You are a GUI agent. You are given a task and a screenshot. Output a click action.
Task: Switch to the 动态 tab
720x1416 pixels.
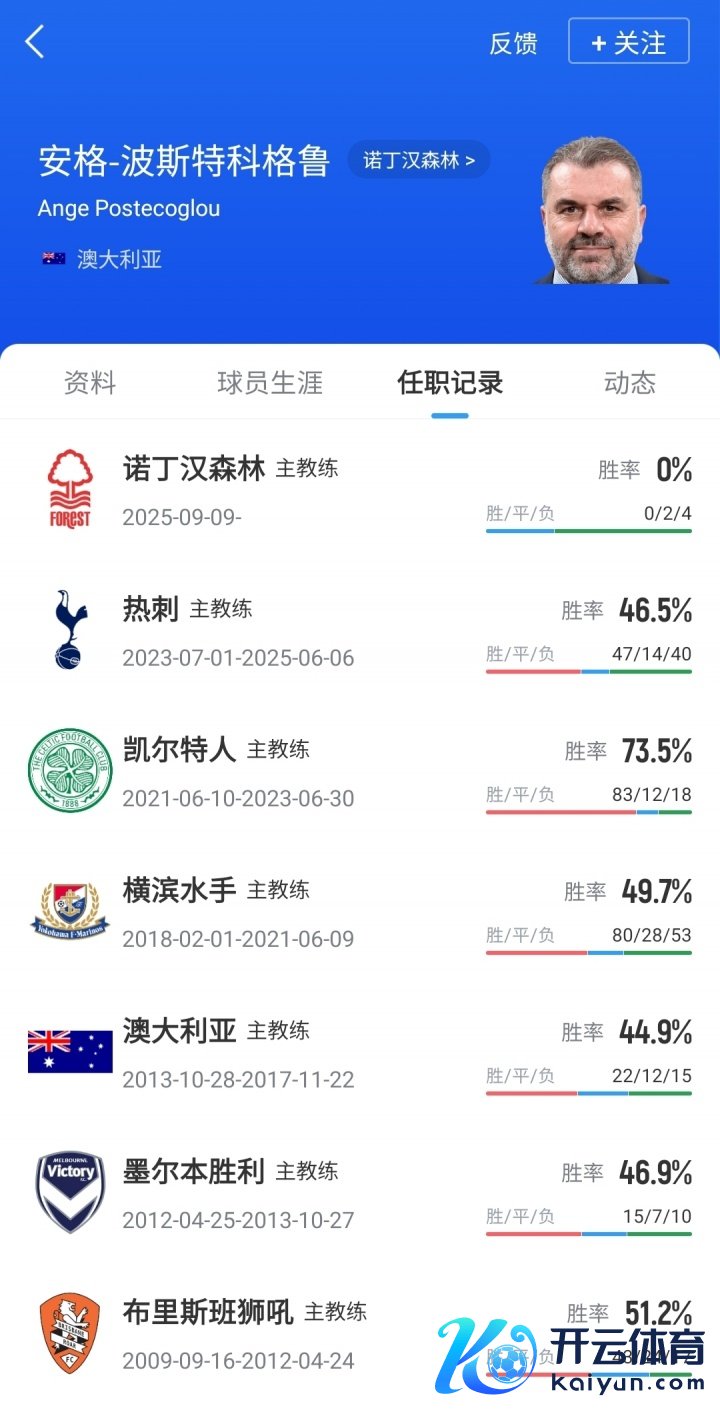[630, 382]
